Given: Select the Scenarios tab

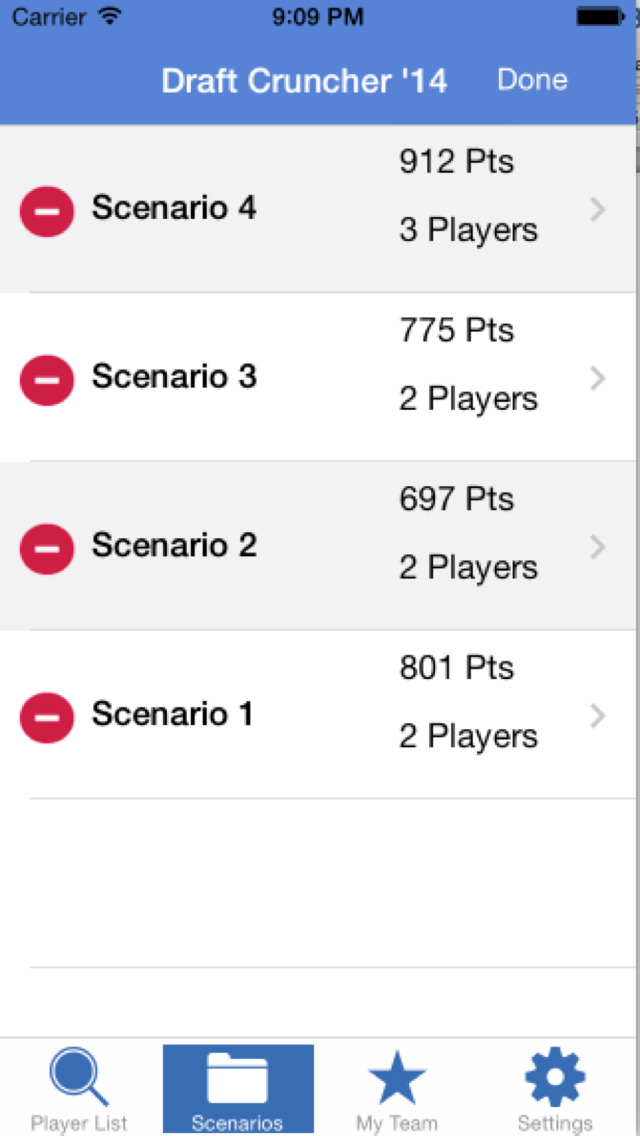Looking at the screenshot, I should coord(238,1090).
